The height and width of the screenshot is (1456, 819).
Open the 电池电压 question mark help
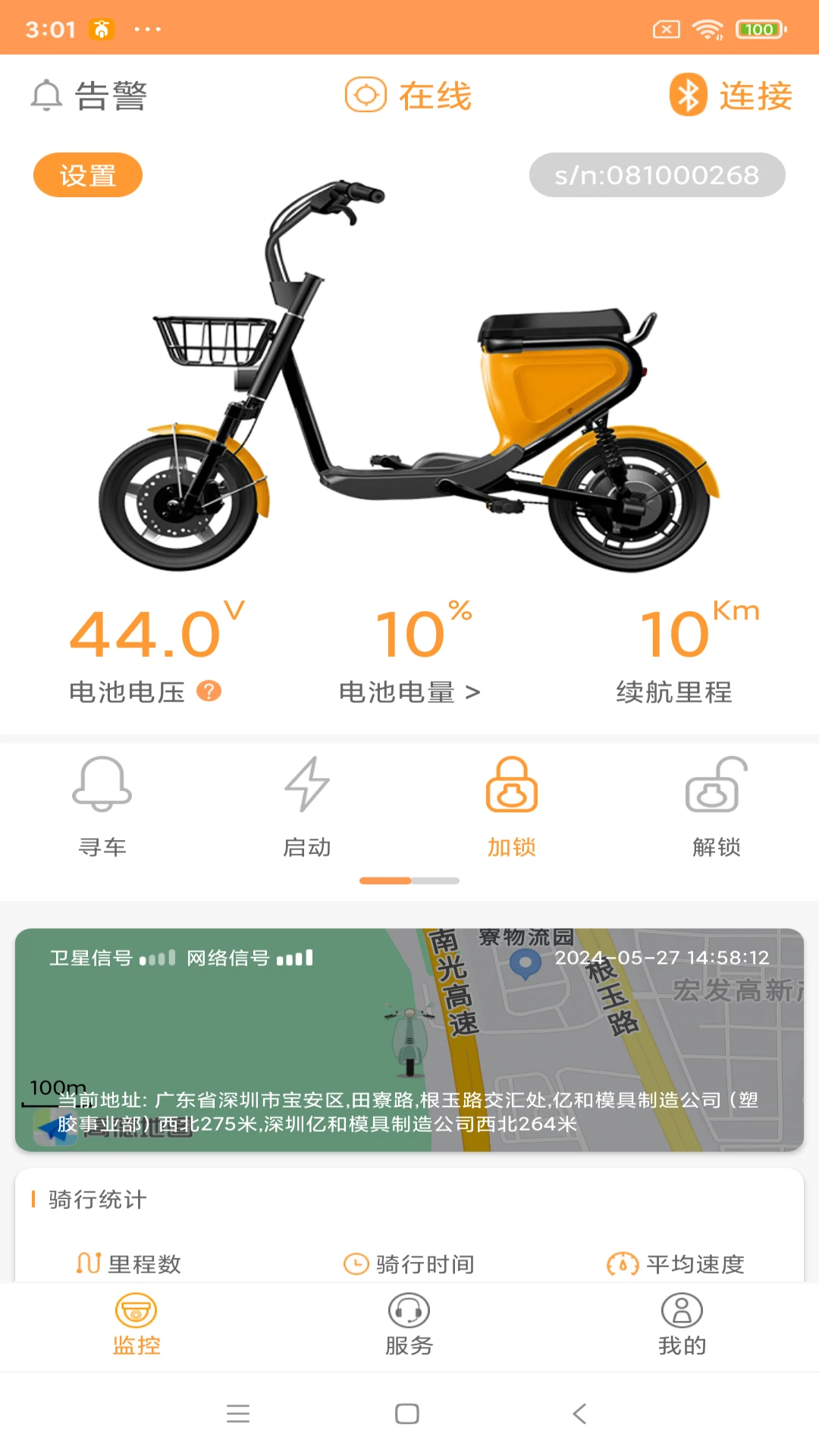210,689
